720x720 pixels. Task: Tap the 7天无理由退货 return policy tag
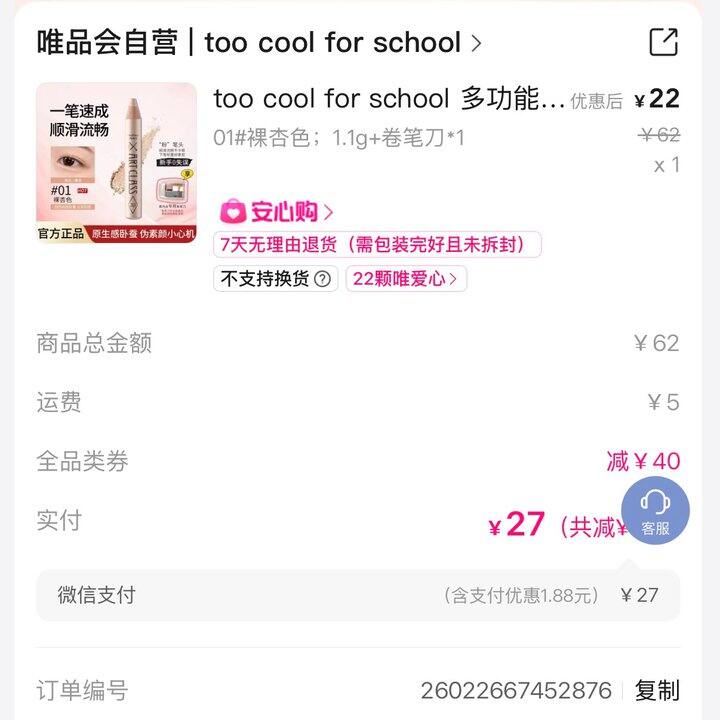377,245
